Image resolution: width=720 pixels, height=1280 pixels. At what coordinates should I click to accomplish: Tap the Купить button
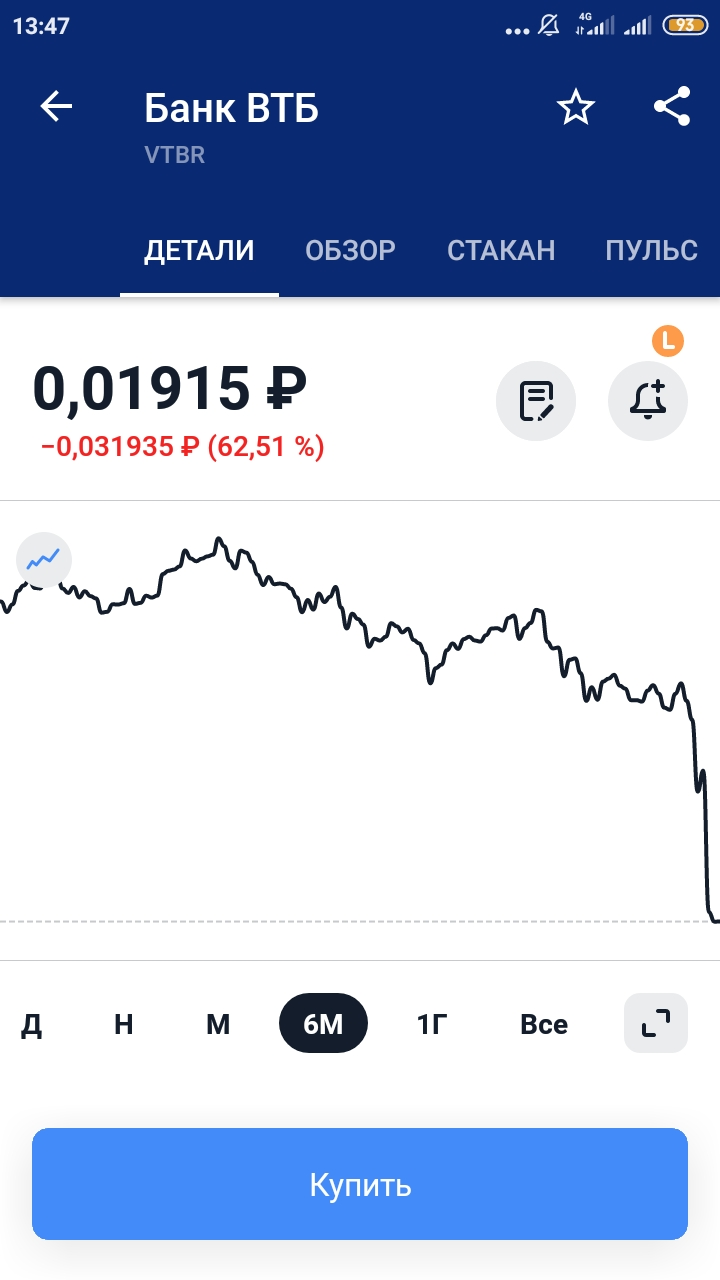coord(360,1185)
